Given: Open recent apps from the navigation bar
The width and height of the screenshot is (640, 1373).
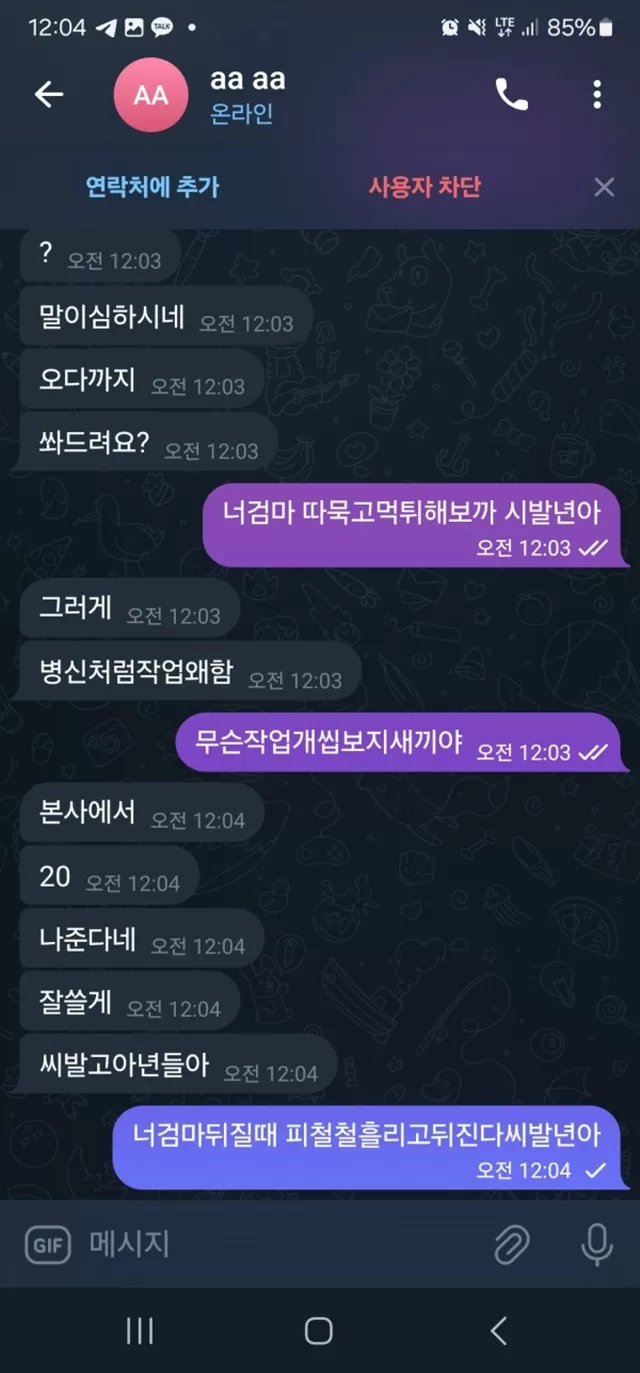Looking at the screenshot, I should [x=140, y=1330].
